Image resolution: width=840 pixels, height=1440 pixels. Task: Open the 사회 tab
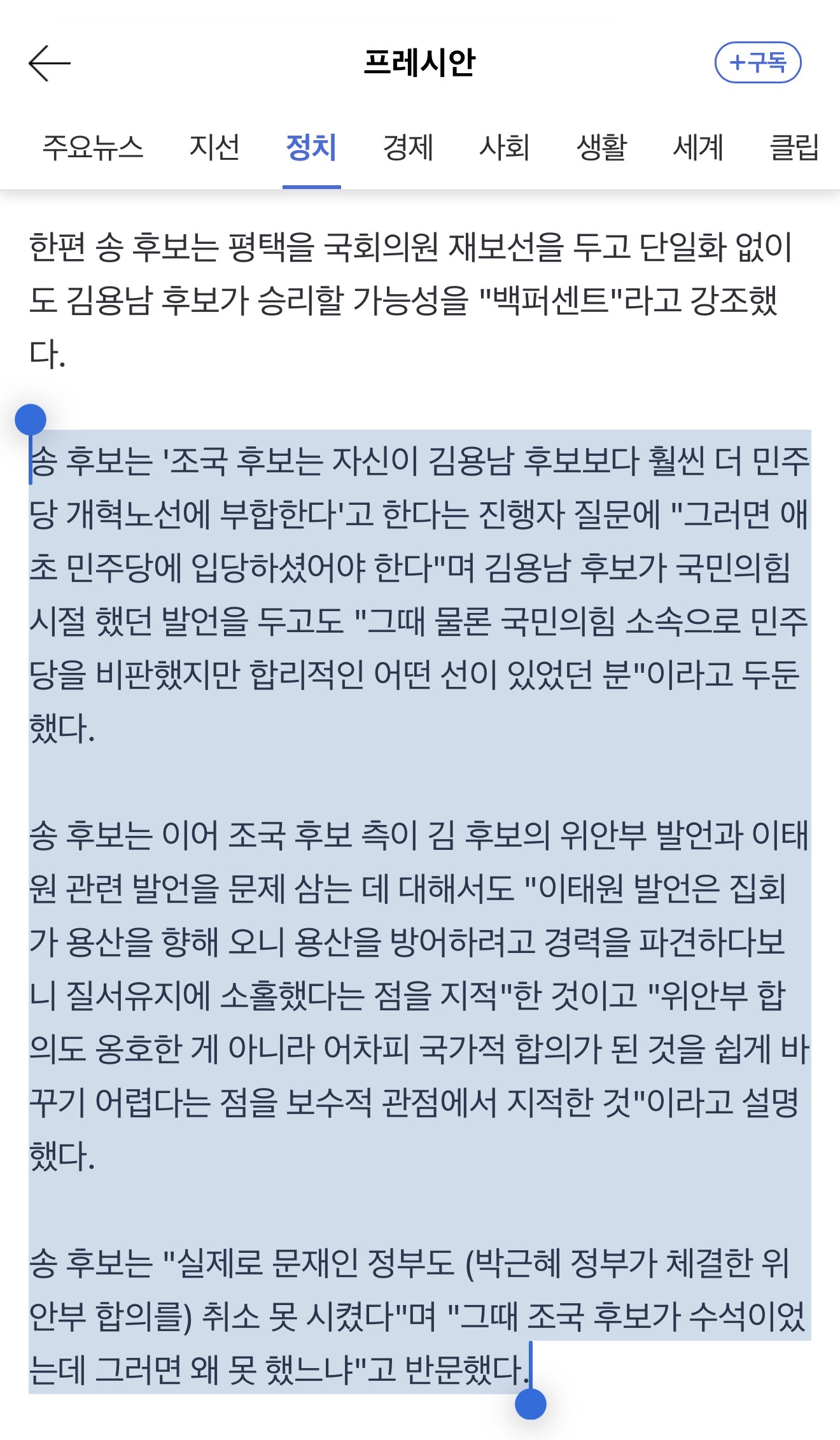tap(505, 147)
